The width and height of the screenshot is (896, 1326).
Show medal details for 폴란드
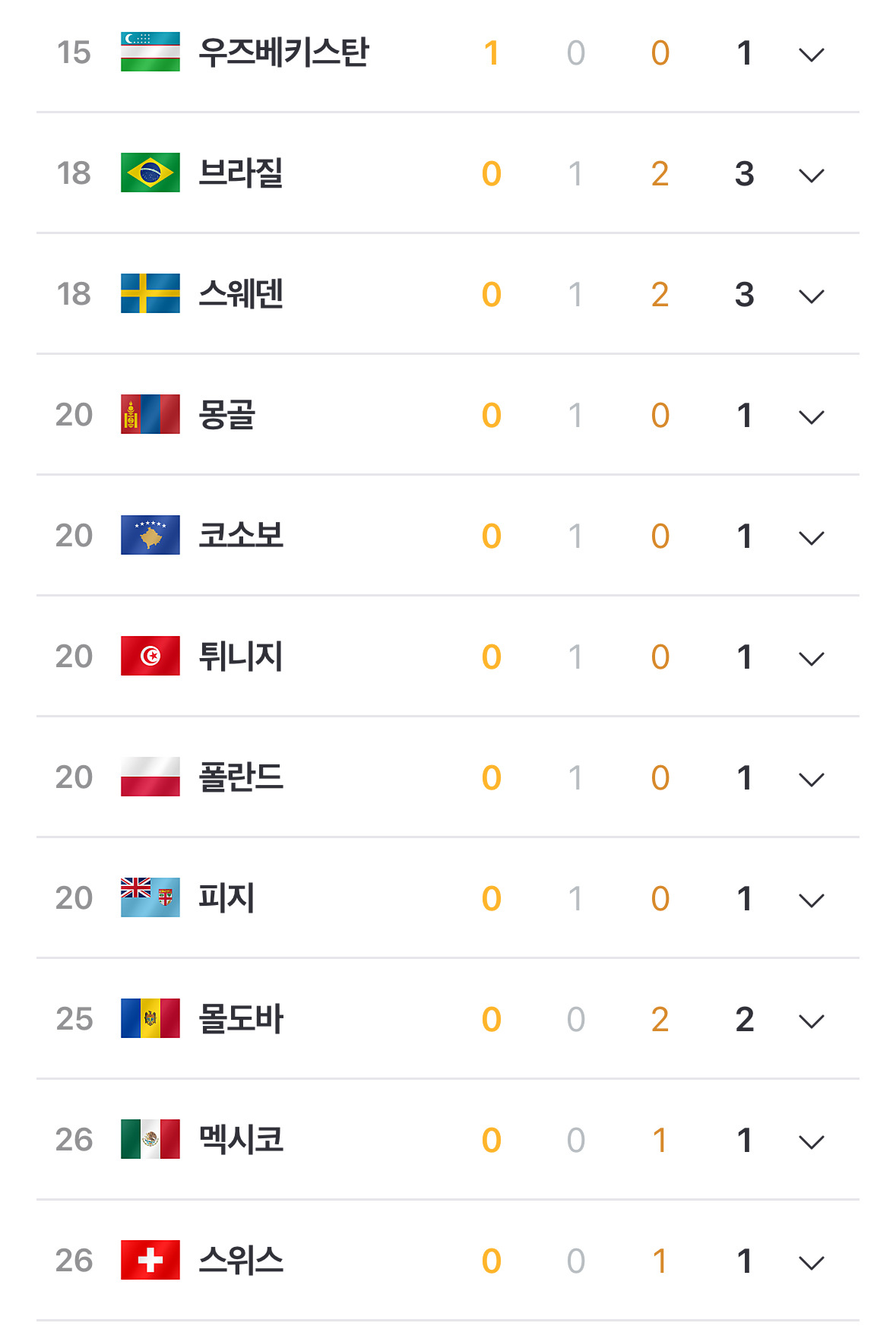click(x=811, y=780)
